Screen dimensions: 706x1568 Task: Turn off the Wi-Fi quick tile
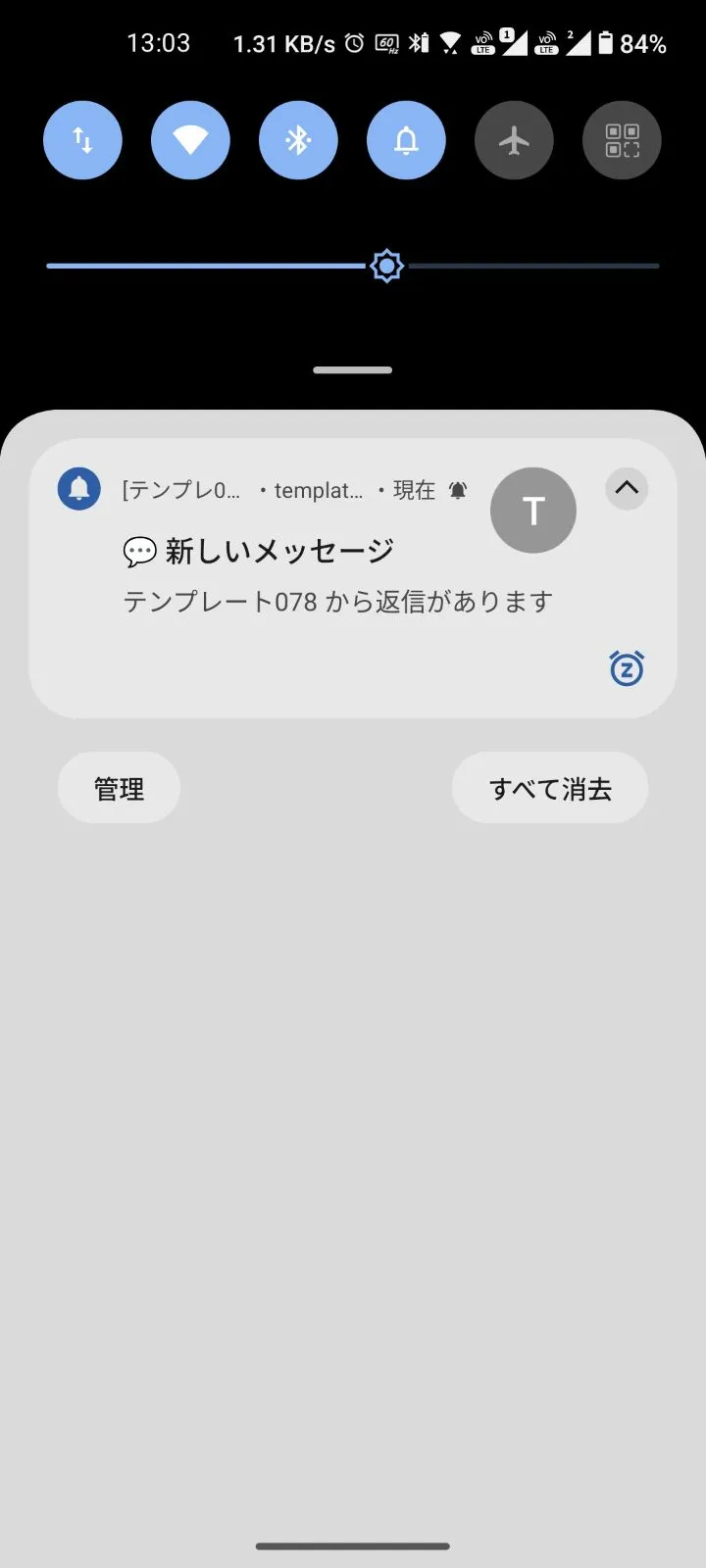(190, 141)
